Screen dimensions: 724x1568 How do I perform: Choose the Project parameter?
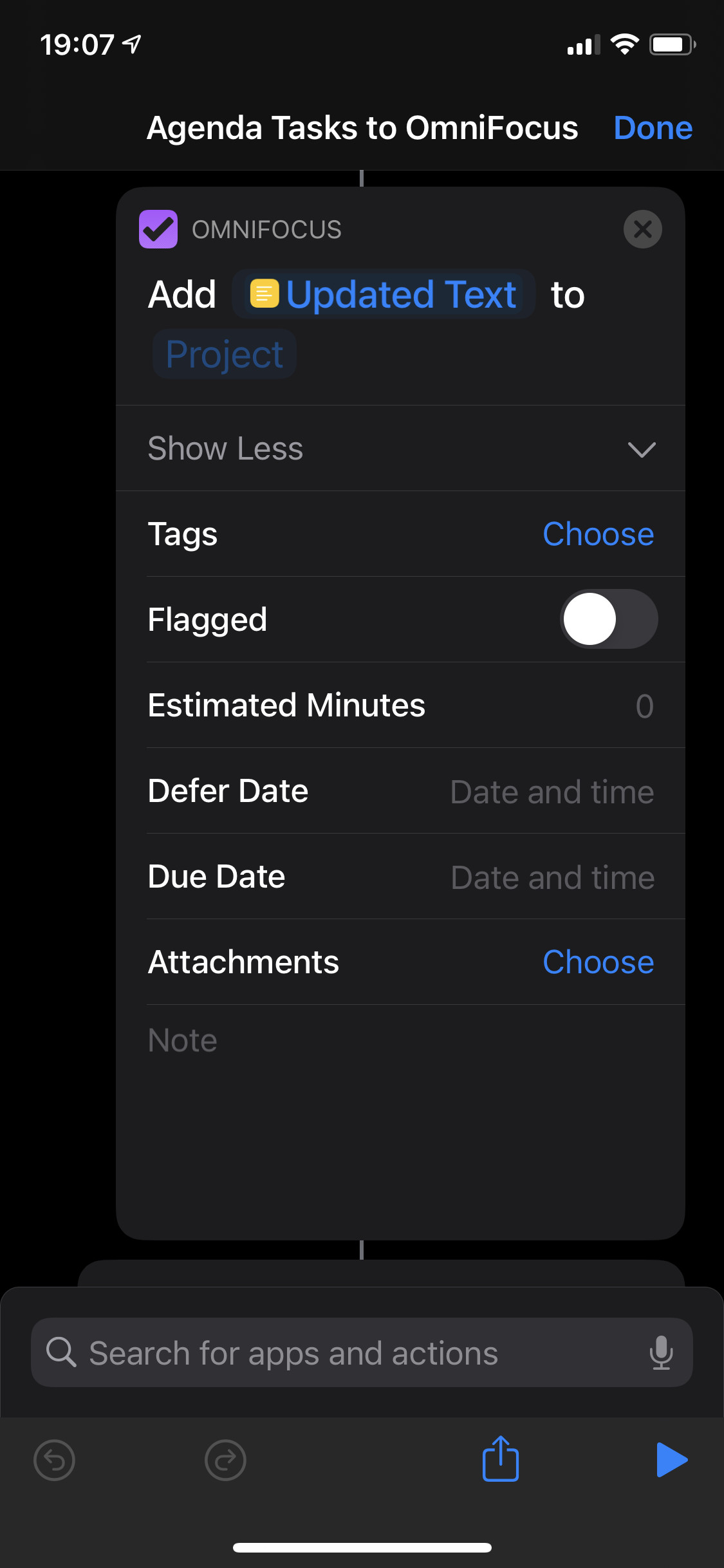click(x=224, y=354)
